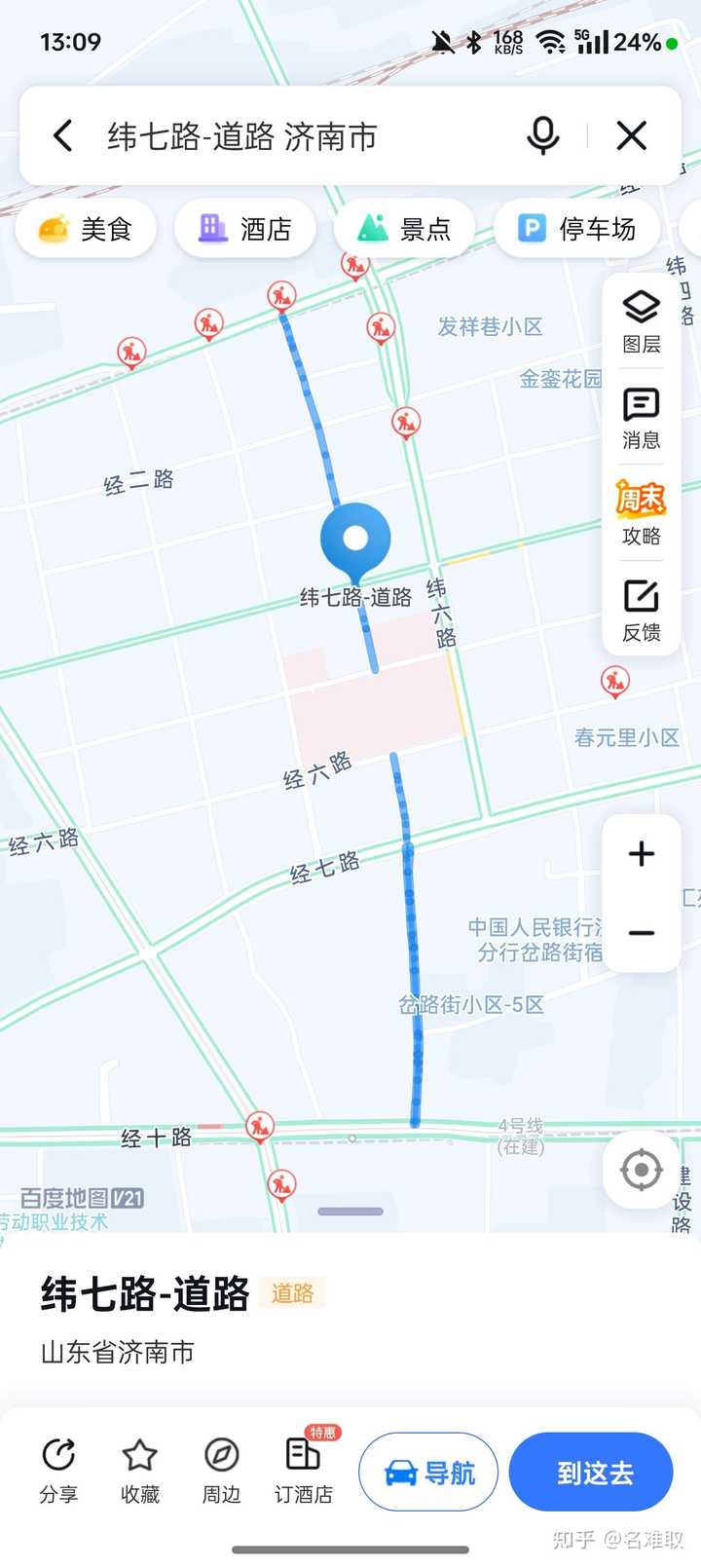Open 消息 messages
Screen dimensions: 701x1568
click(x=642, y=419)
